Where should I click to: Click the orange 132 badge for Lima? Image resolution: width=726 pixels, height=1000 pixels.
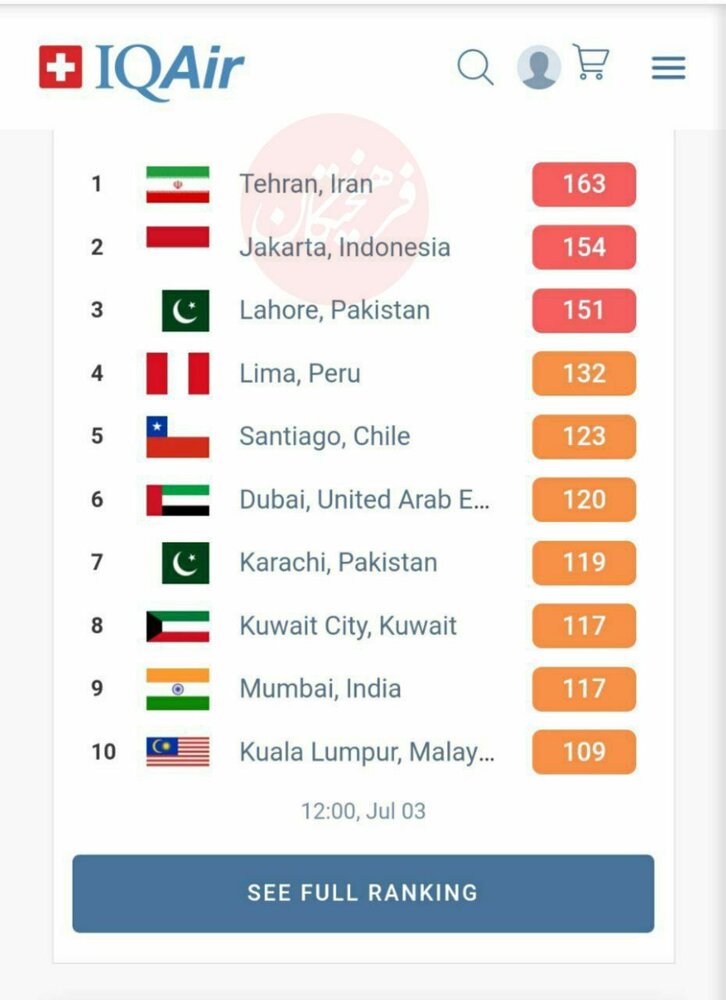[584, 373]
